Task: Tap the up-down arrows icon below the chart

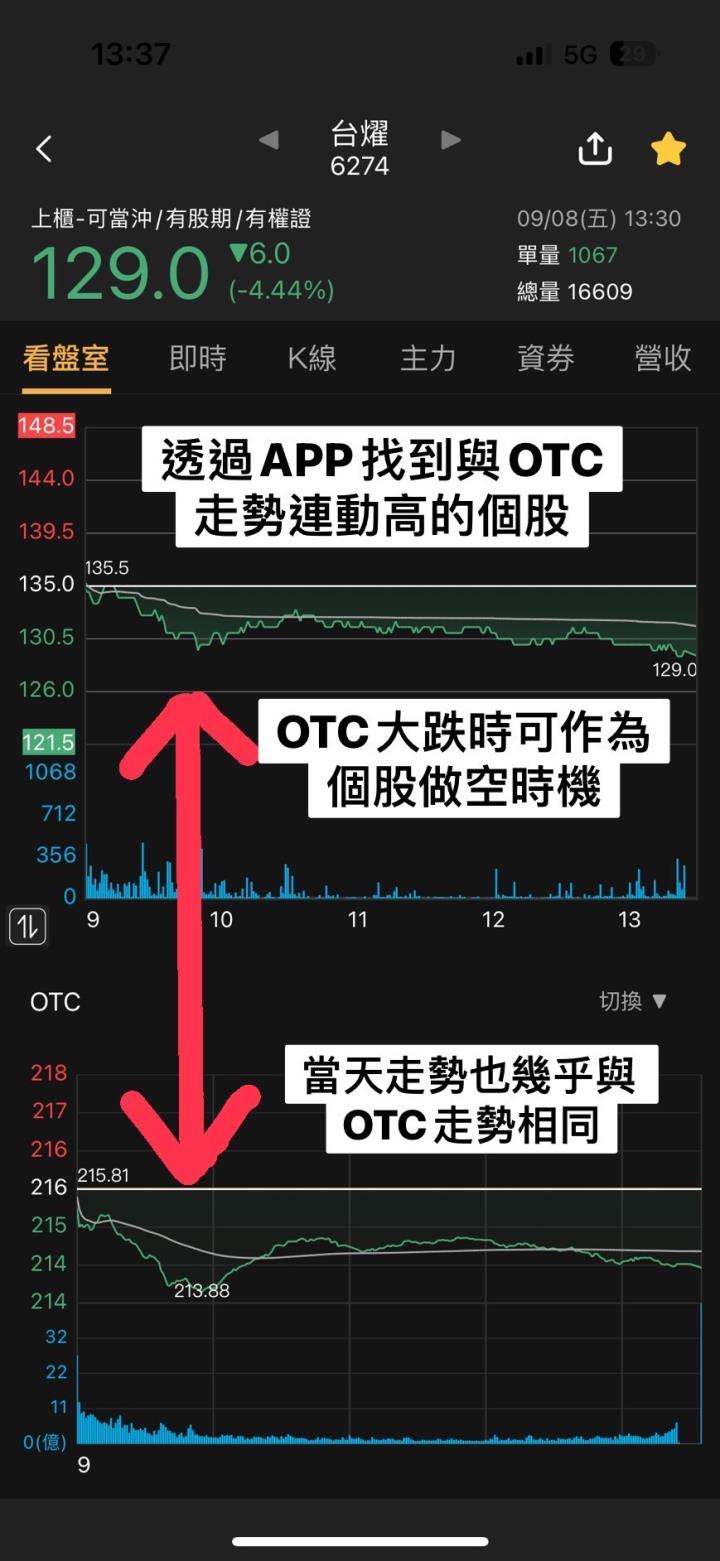Action: pyautogui.click(x=28, y=926)
